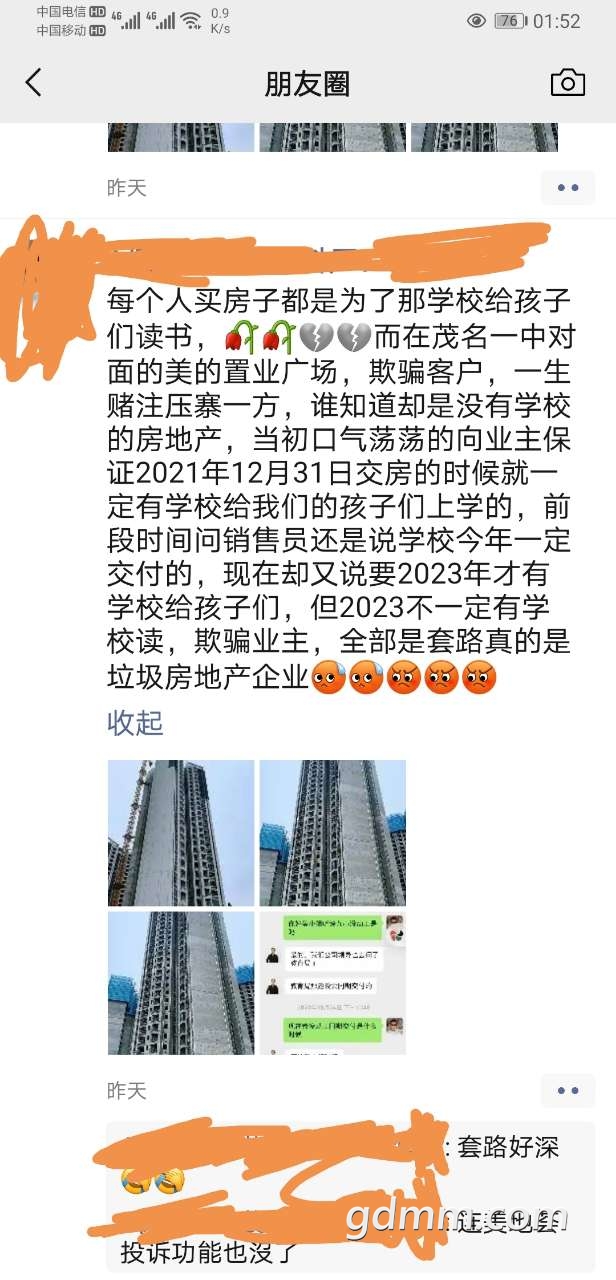Open the chat screenshot image in the post

[332, 983]
